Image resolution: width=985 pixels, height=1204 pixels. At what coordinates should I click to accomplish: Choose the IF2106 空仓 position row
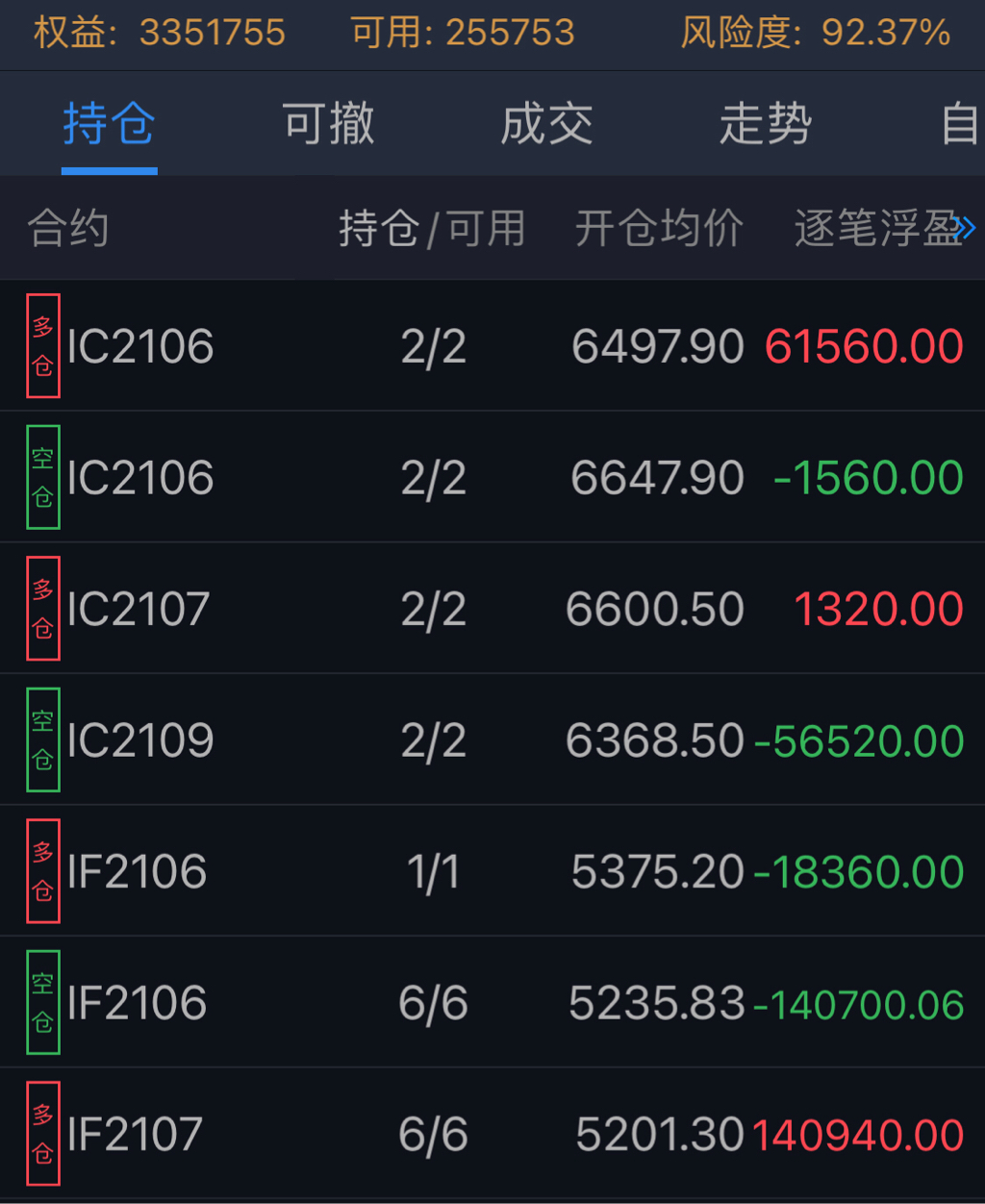tap(492, 1003)
